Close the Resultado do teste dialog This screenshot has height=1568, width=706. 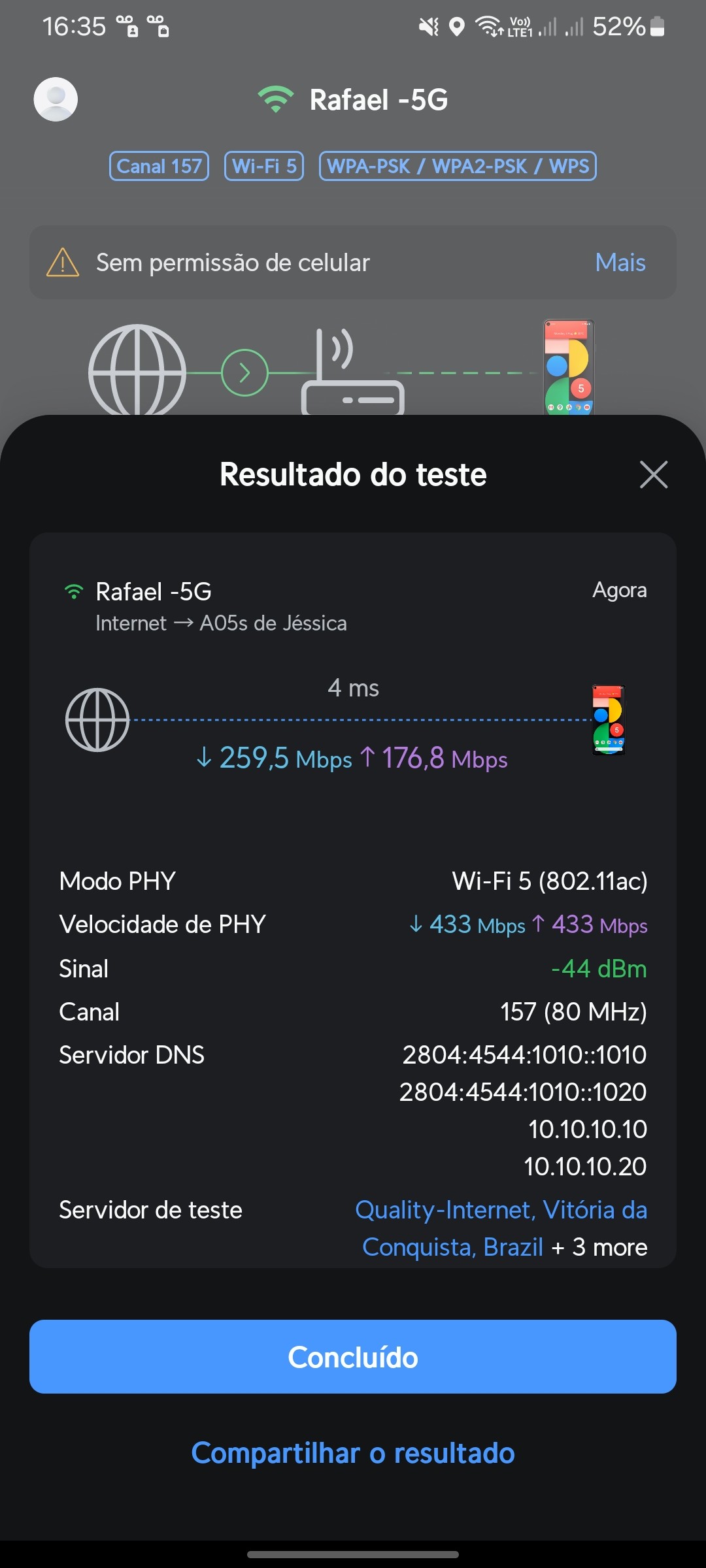pyautogui.click(x=654, y=474)
